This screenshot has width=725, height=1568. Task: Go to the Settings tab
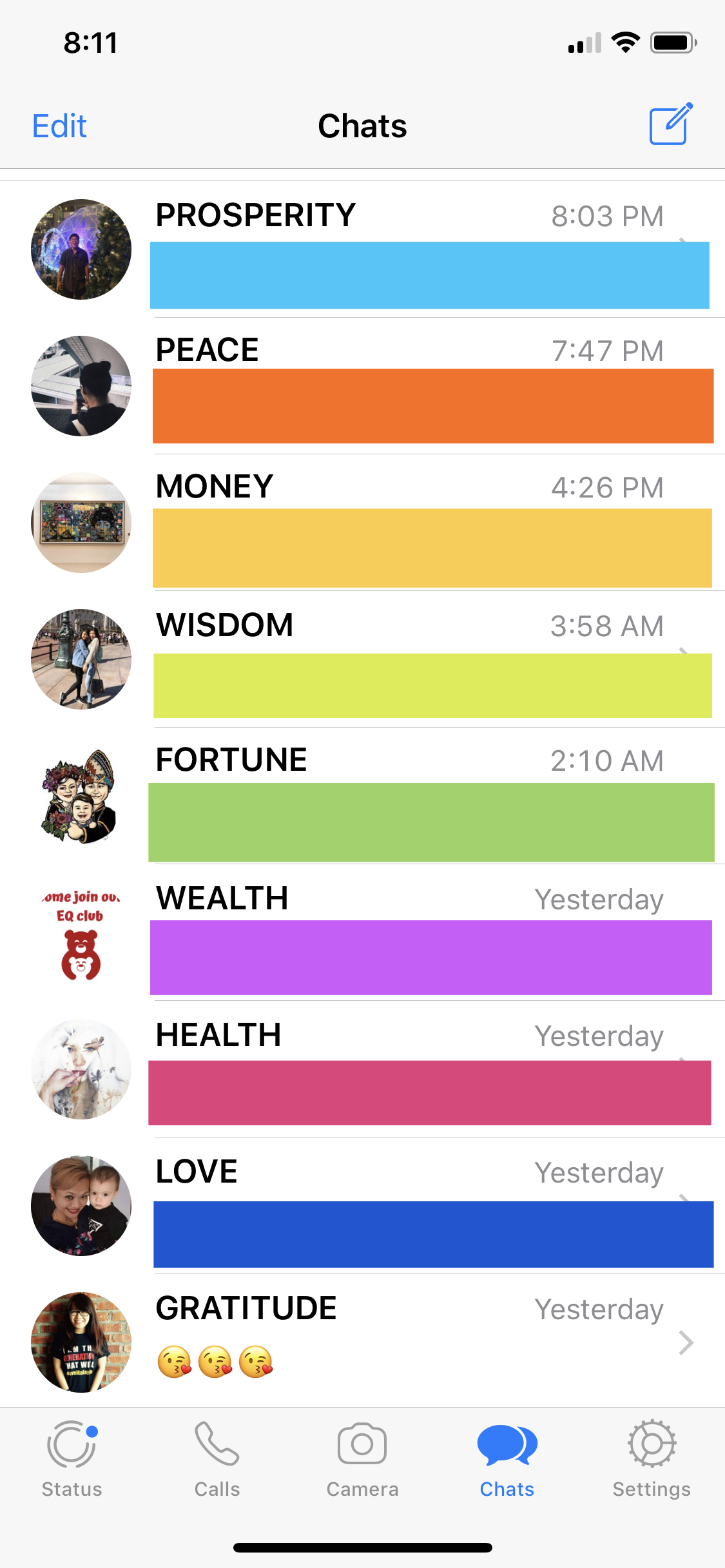(652, 1459)
